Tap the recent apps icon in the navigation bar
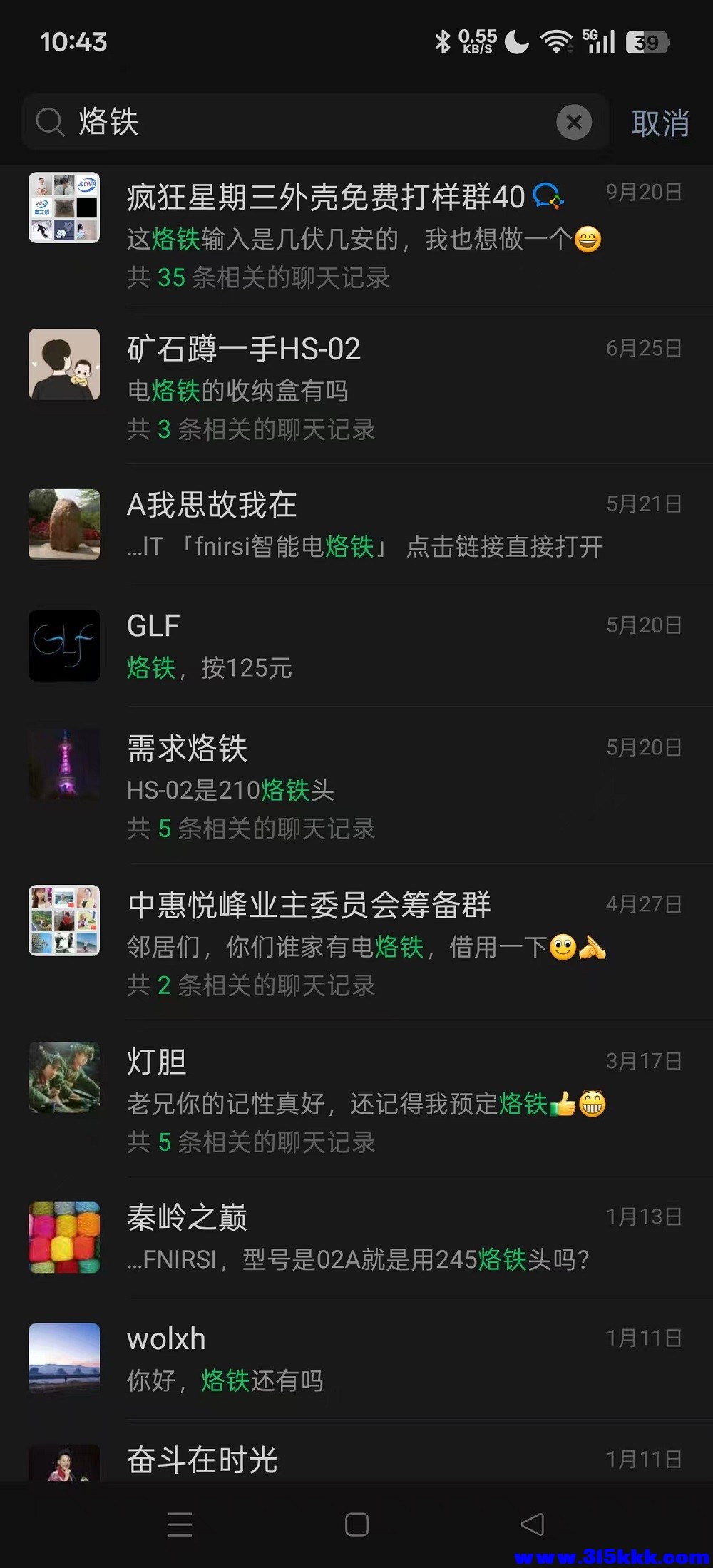Screen dimensions: 713x1568 pos(180,1527)
